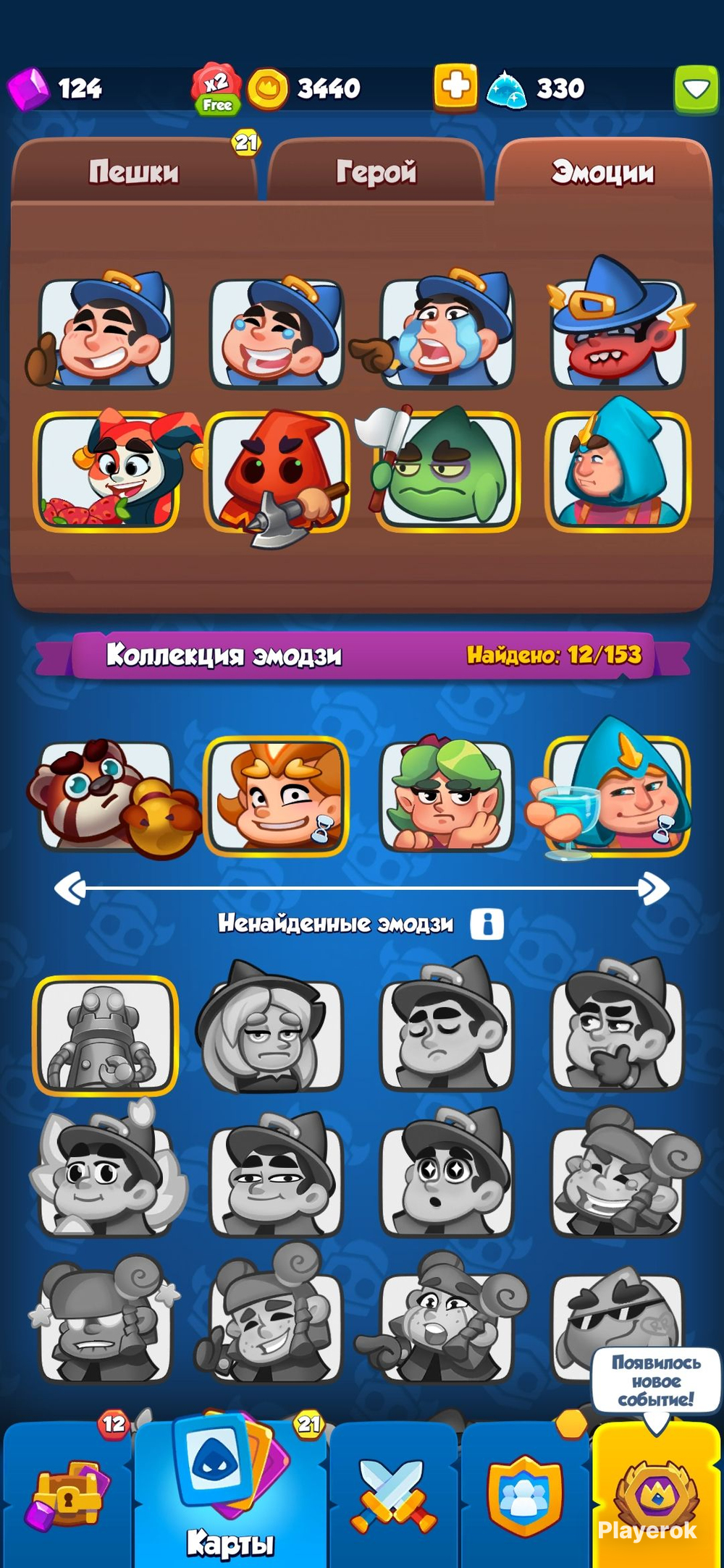
Task: Open the new event tab with crown badge
Action: point(656,1494)
